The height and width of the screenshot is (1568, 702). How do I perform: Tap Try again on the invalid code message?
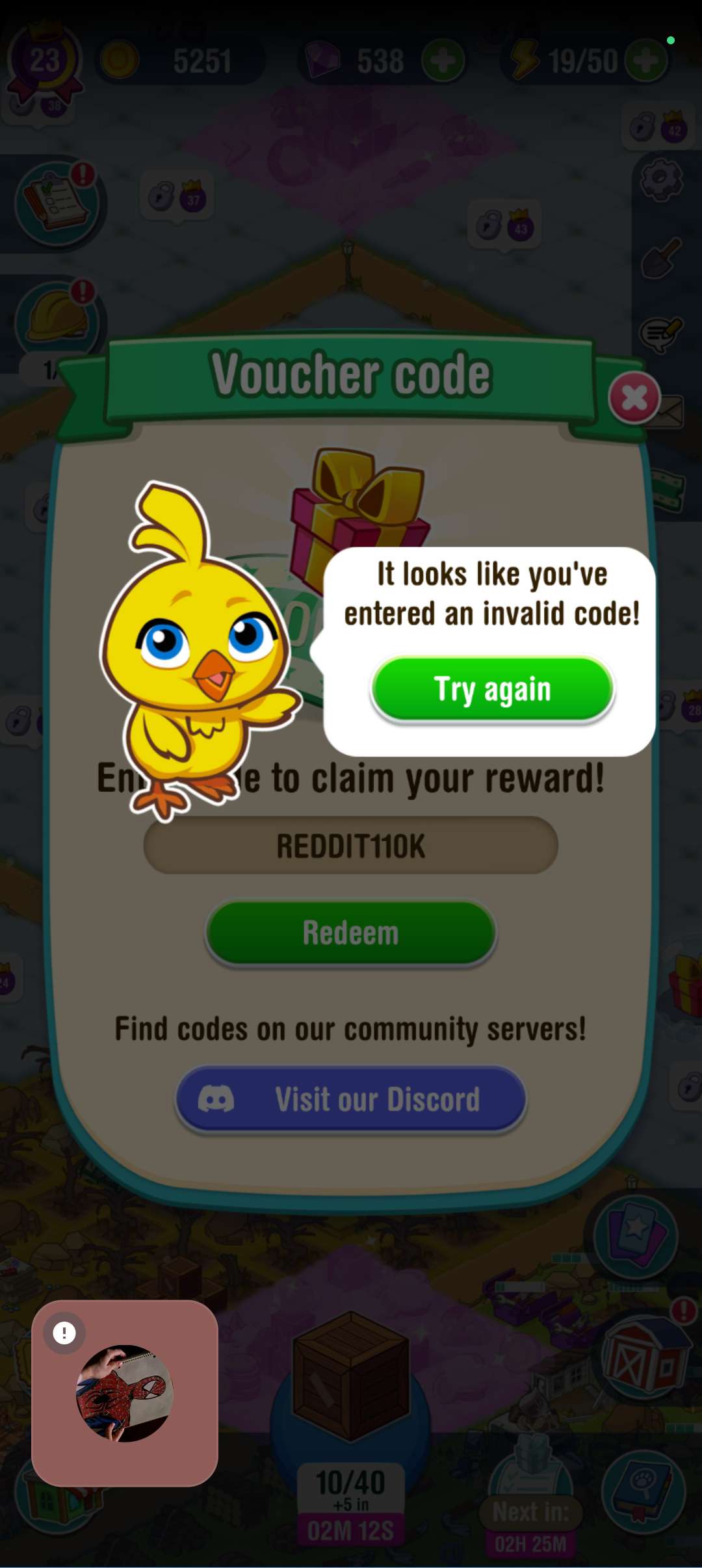point(493,689)
